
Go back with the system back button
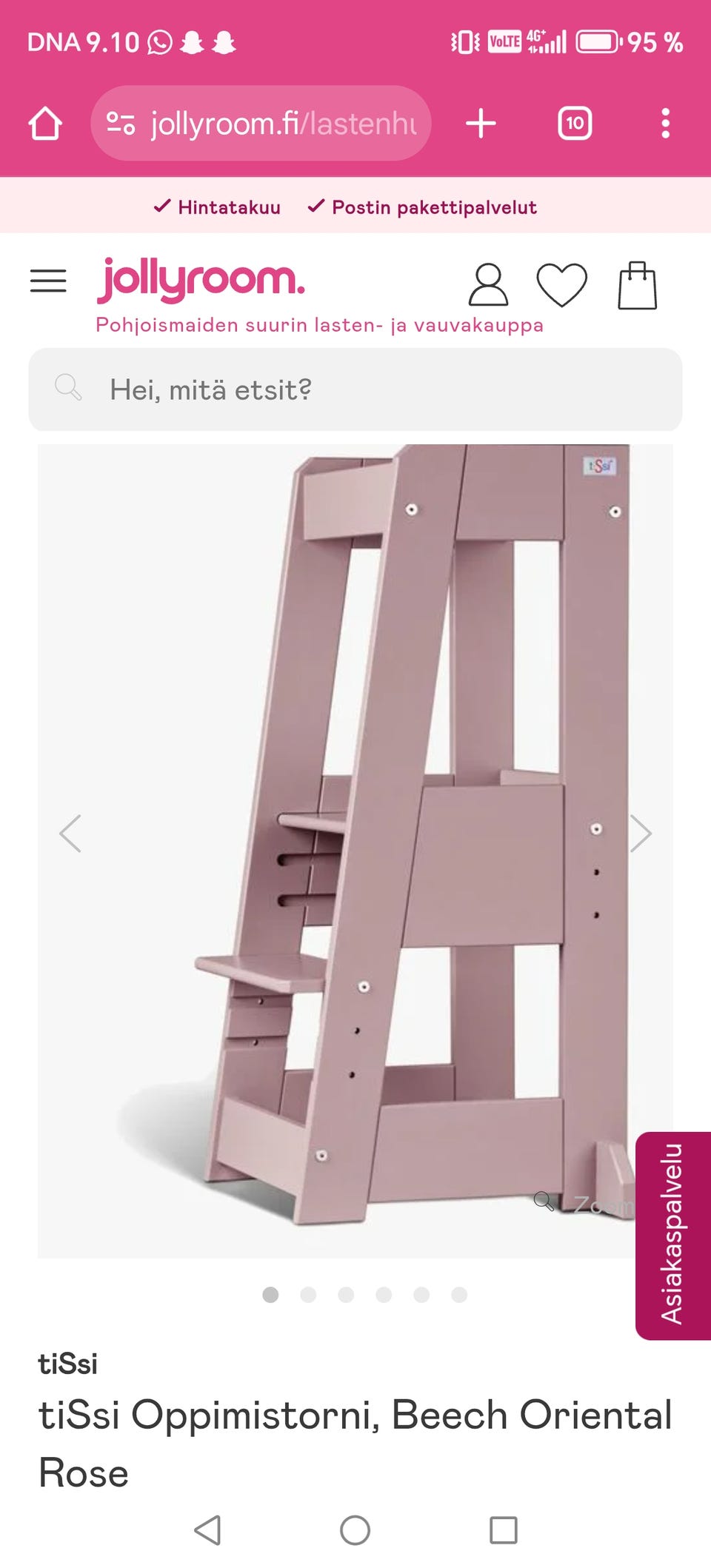pyautogui.click(x=207, y=1530)
